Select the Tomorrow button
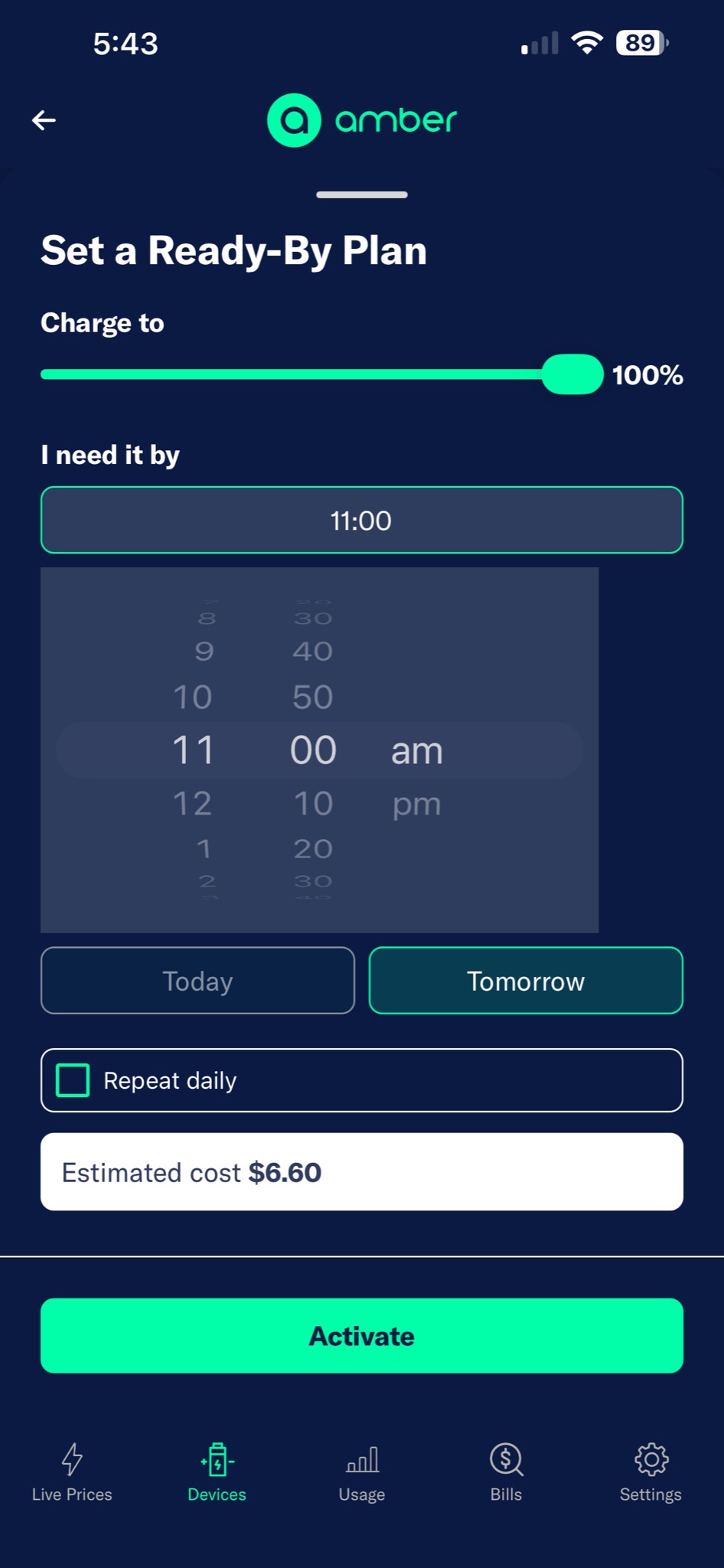Image resolution: width=724 pixels, height=1568 pixels. (526, 981)
